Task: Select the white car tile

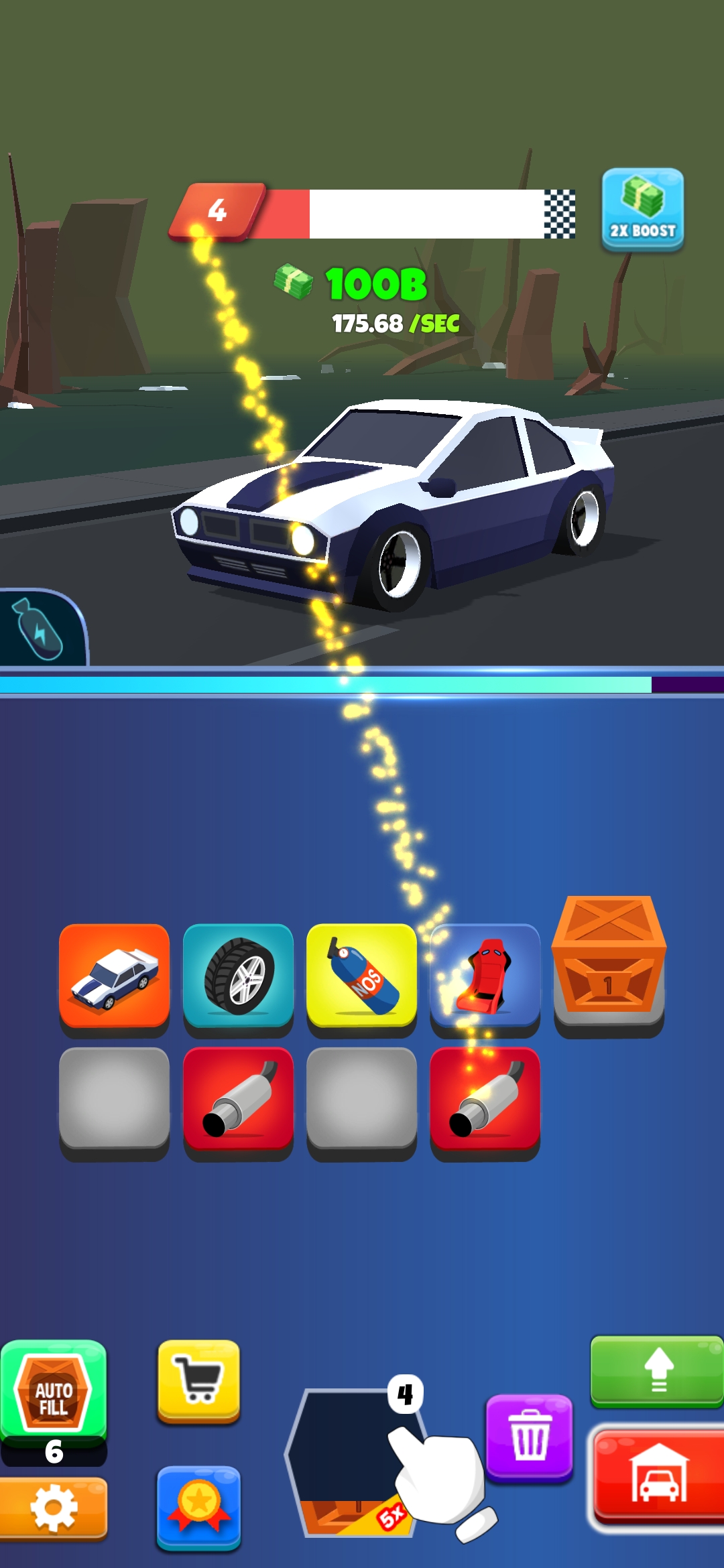Action: [x=114, y=976]
